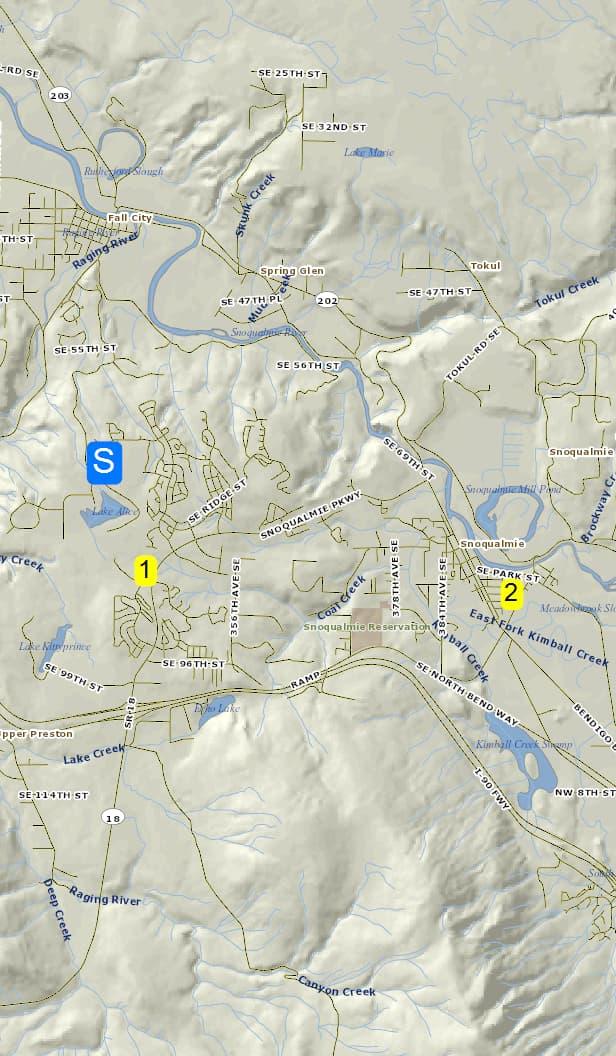Select yellow waypoint marker 1
The image size is (616, 1056).
click(x=146, y=571)
